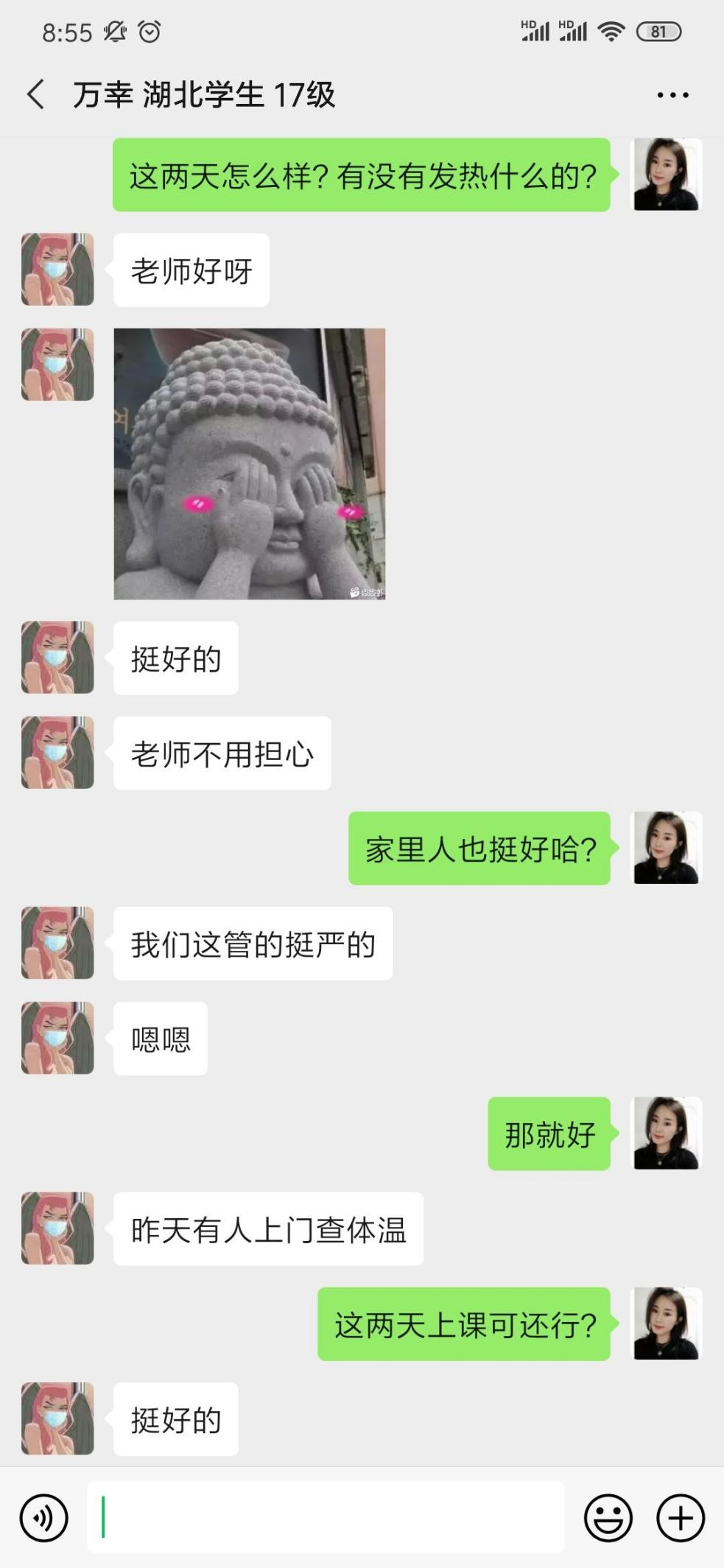Go back to the chat list
724x1568 pixels.
[35, 95]
